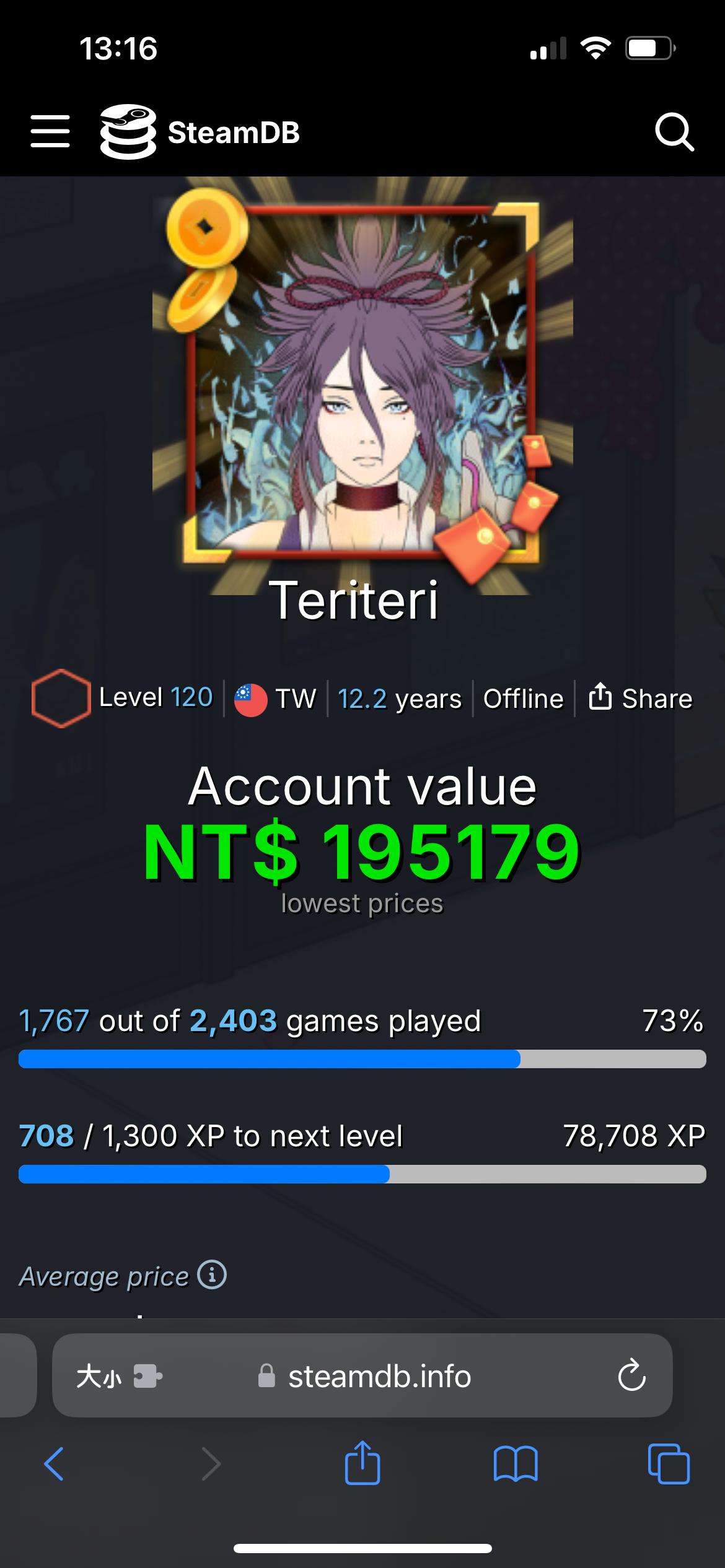Open the SteamDB search icon

[x=674, y=131]
